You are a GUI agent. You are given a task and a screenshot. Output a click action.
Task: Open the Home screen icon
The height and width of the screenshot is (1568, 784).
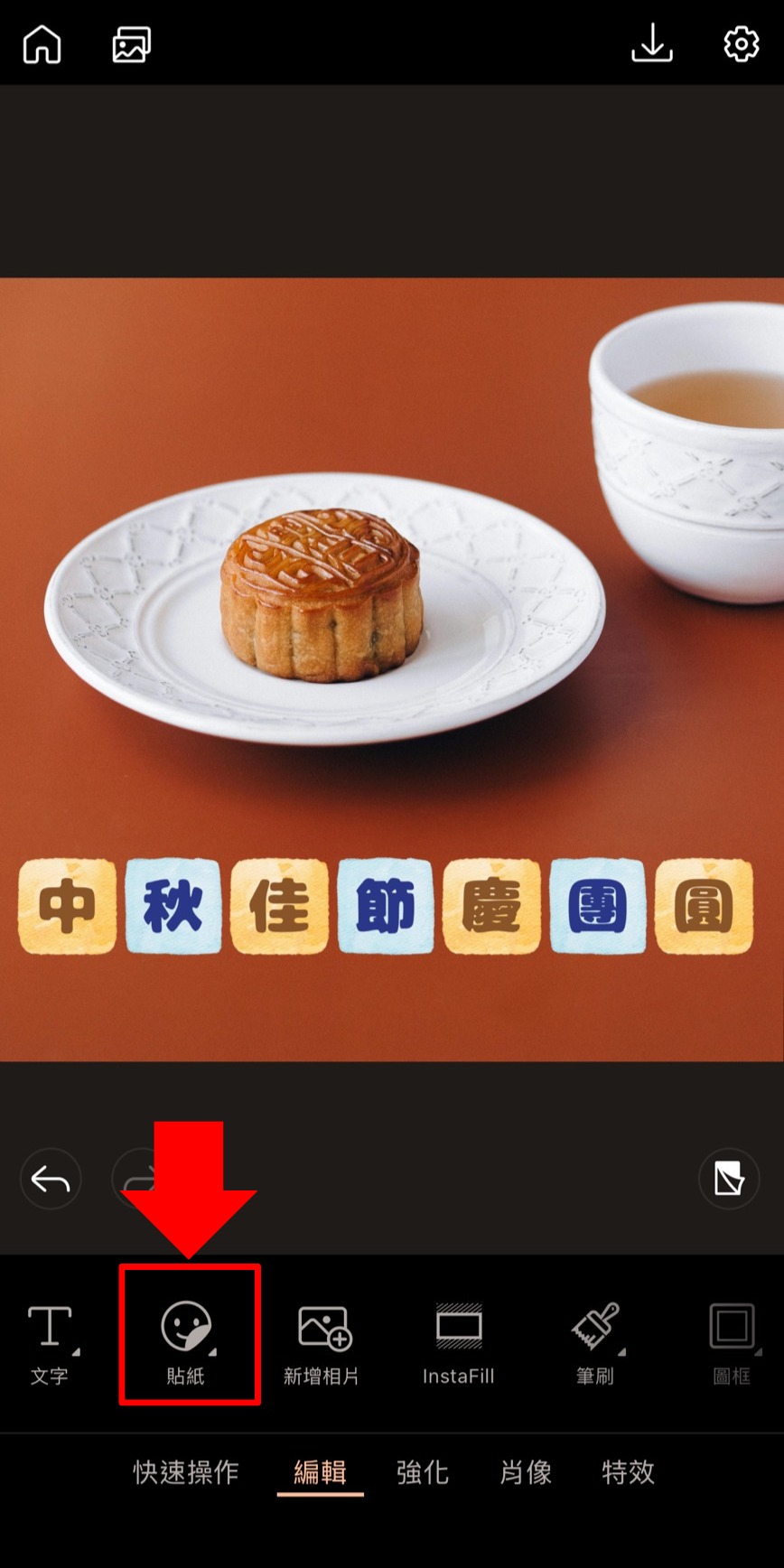40,43
